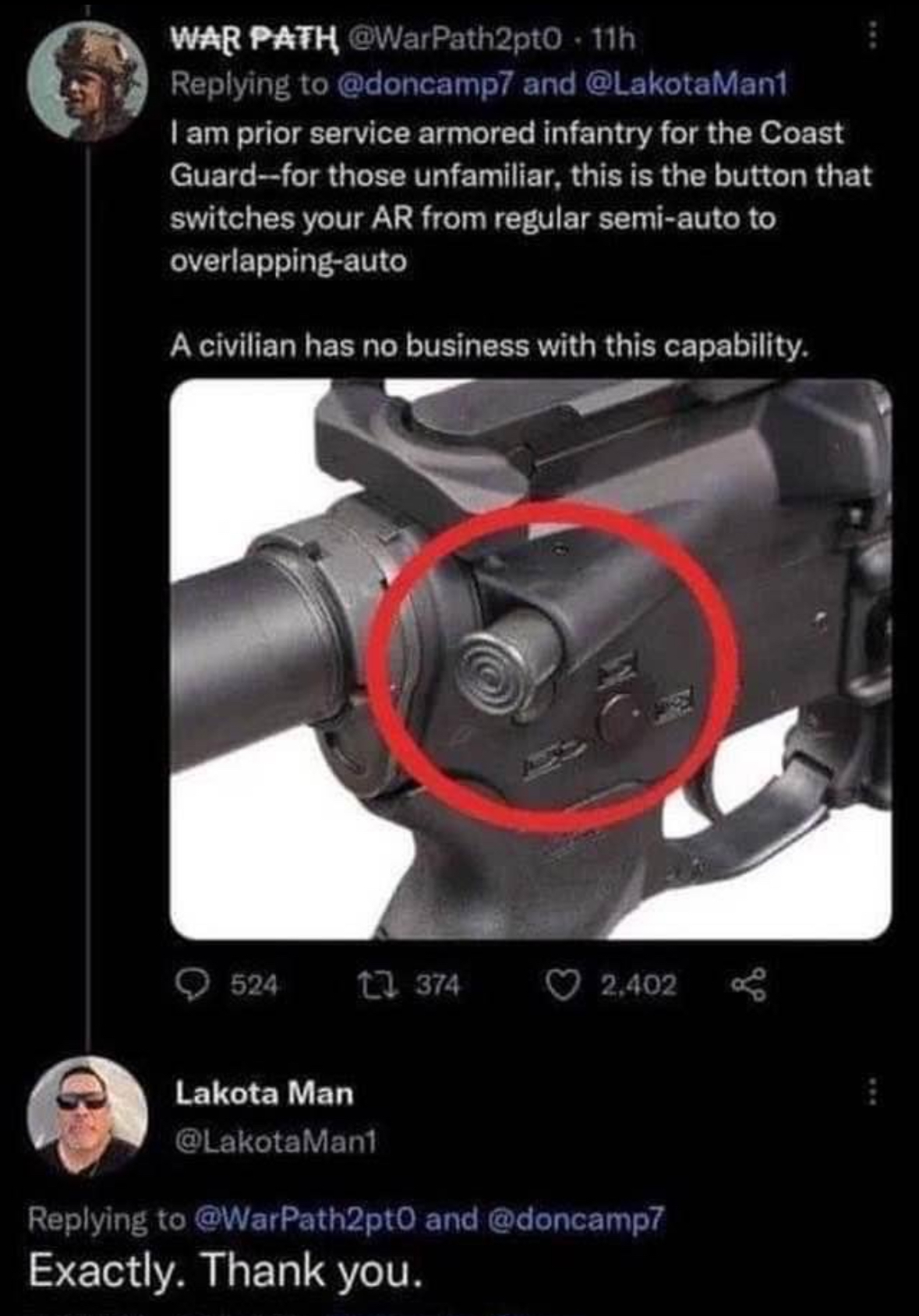Open Lakota Man's profile avatar
This screenshot has width=919, height=1316.
[x=87, y=1116]
